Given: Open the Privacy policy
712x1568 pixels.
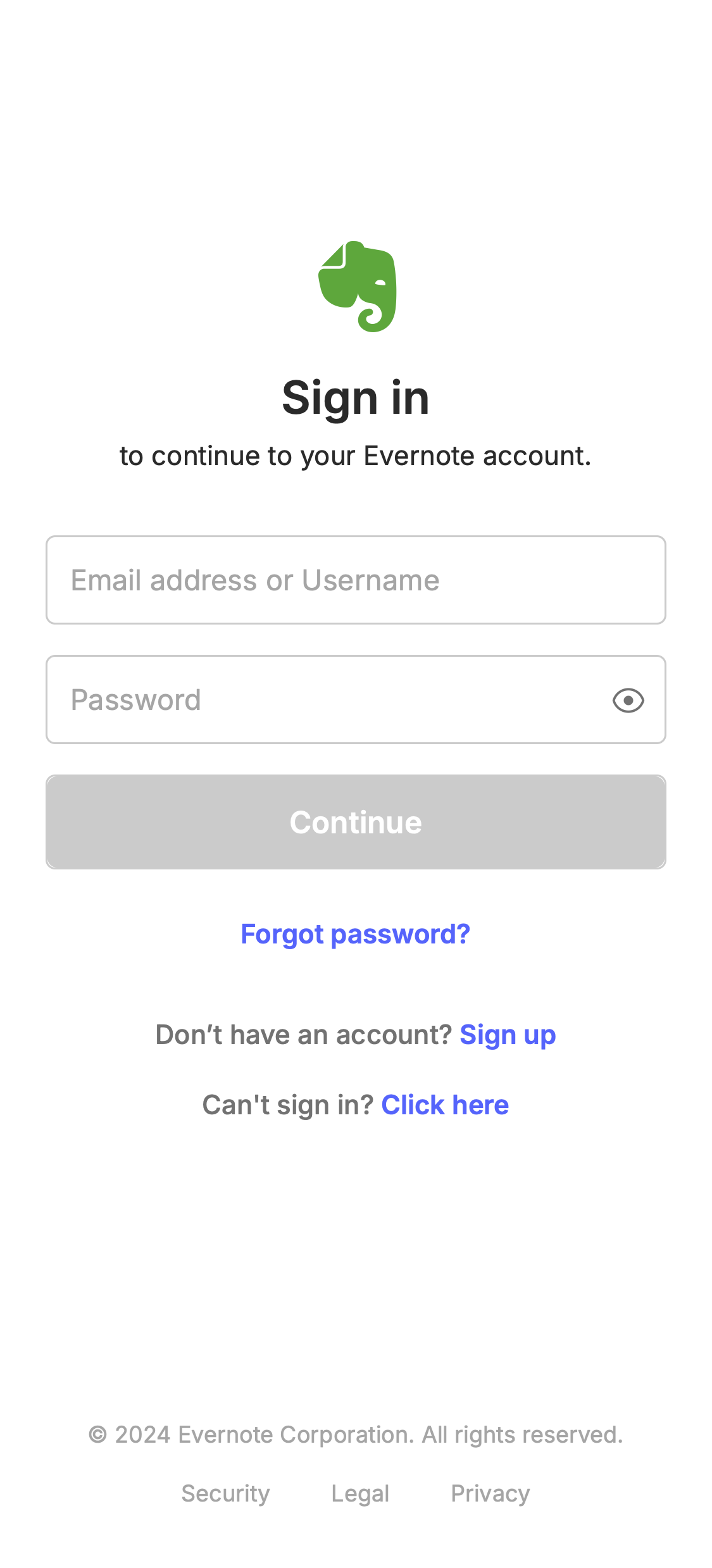Looking at the screenshot, I should point(490,1493).
